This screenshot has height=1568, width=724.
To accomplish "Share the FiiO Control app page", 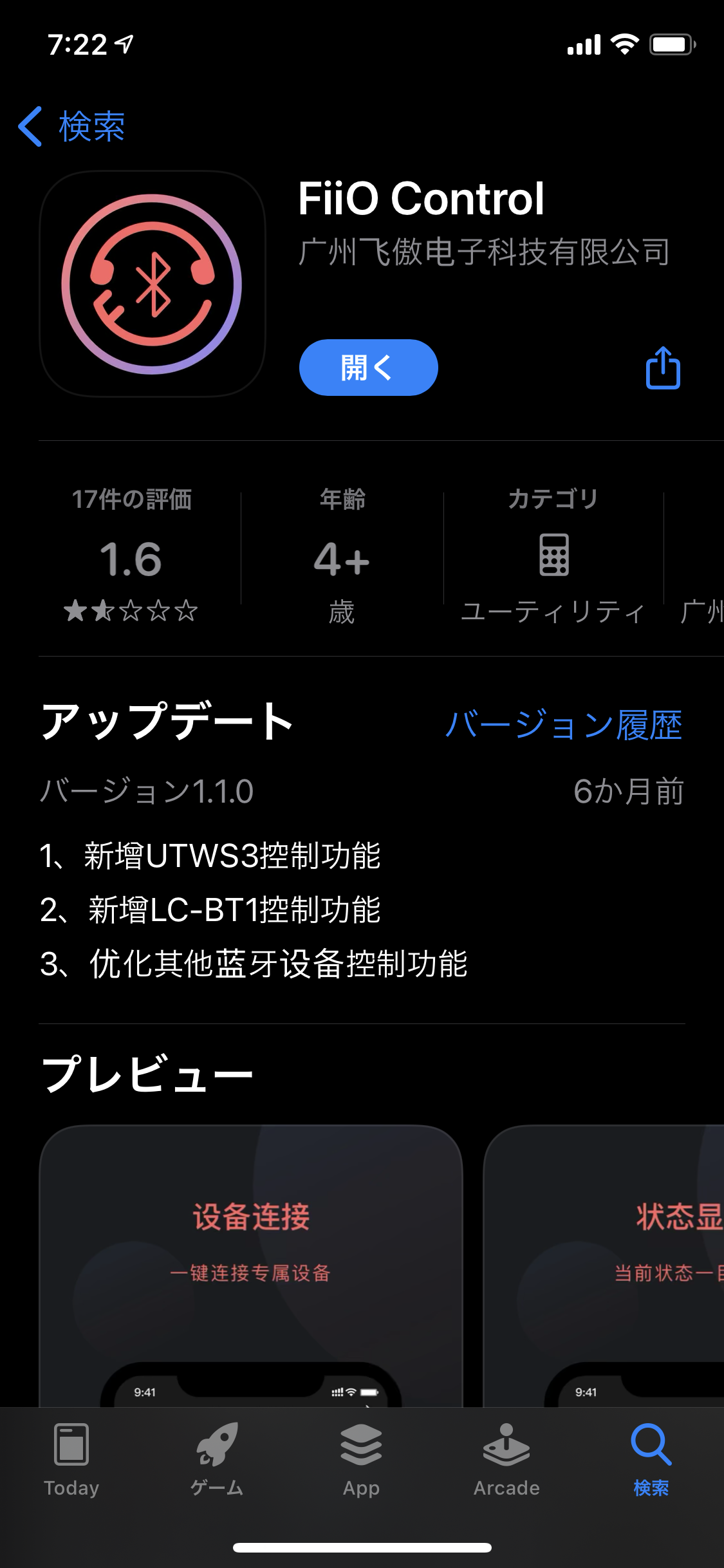I will pyautogui.click(x=663, y=368).
